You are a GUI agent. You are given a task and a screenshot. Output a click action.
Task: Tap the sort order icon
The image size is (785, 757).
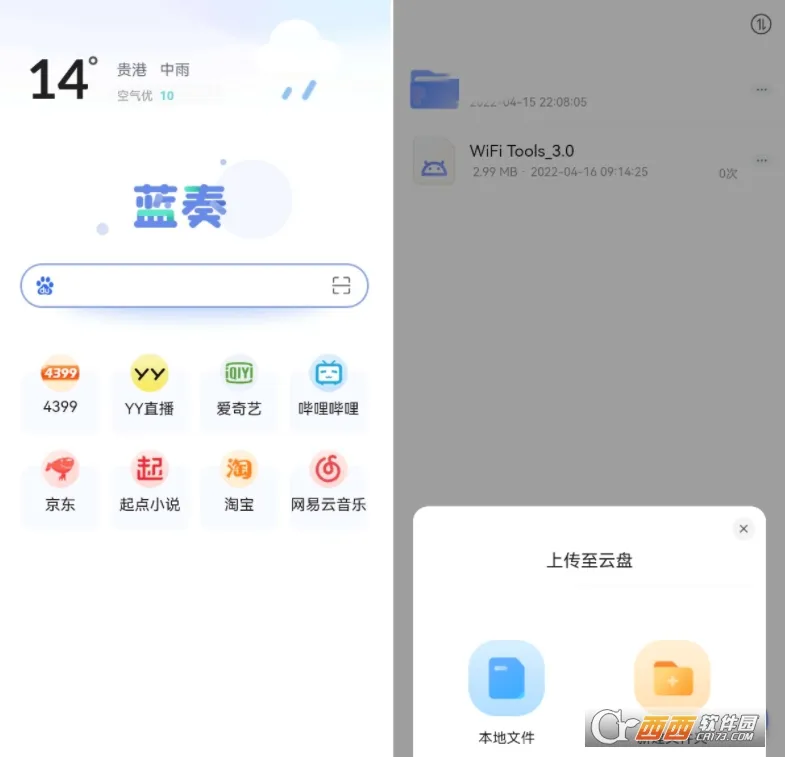click(x=761, y=26)
